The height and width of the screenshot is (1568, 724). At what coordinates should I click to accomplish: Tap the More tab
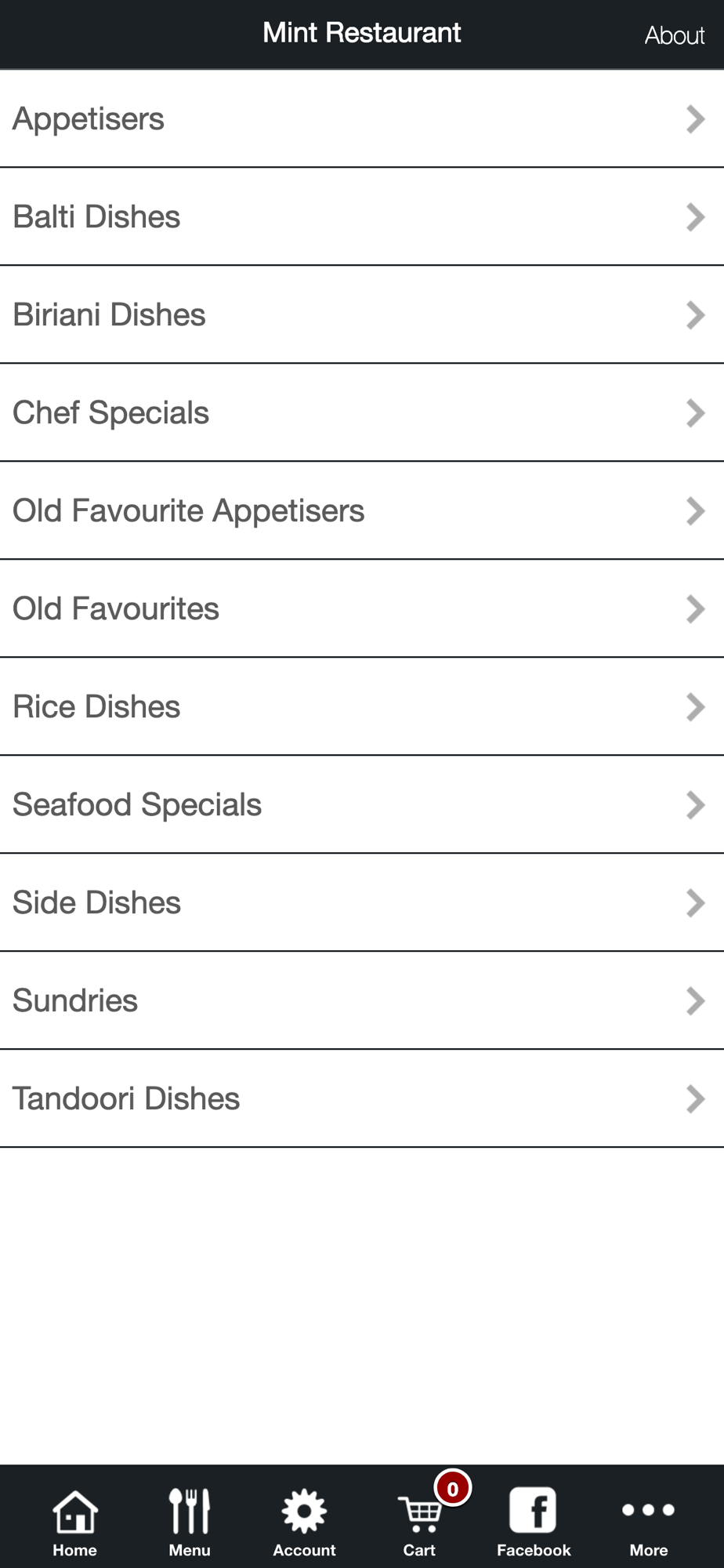pyautogui.click(x=649, y=1522)
